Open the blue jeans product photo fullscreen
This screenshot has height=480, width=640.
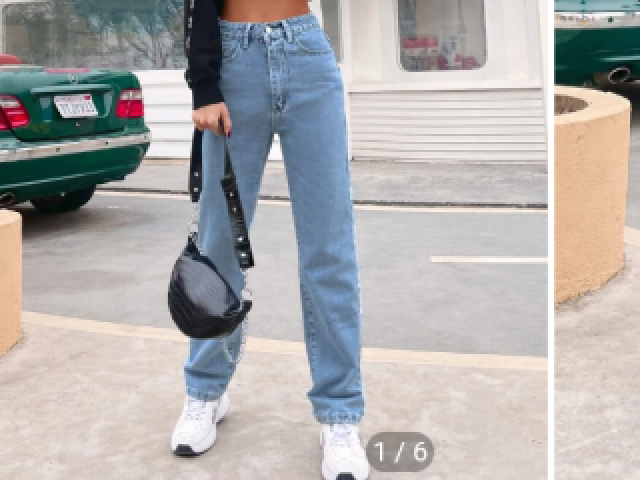point(273,240)
